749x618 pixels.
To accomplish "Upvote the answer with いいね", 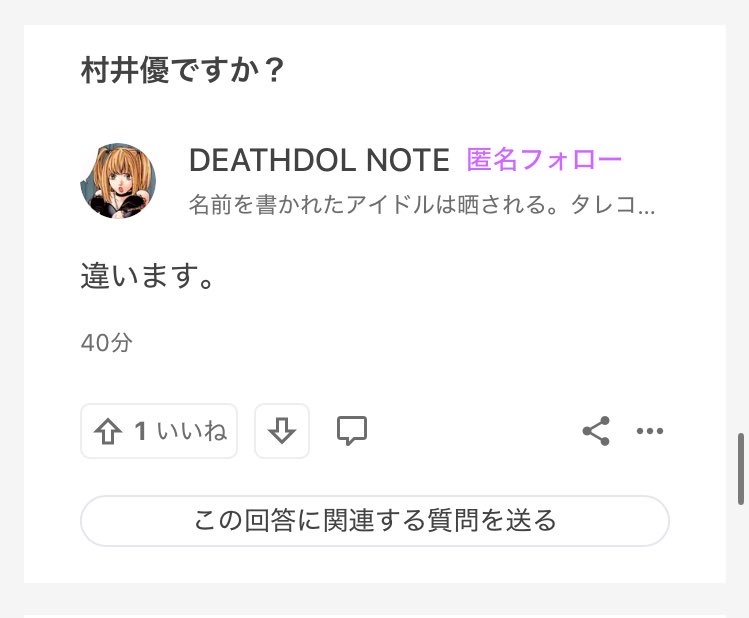I will coord(159,431).
